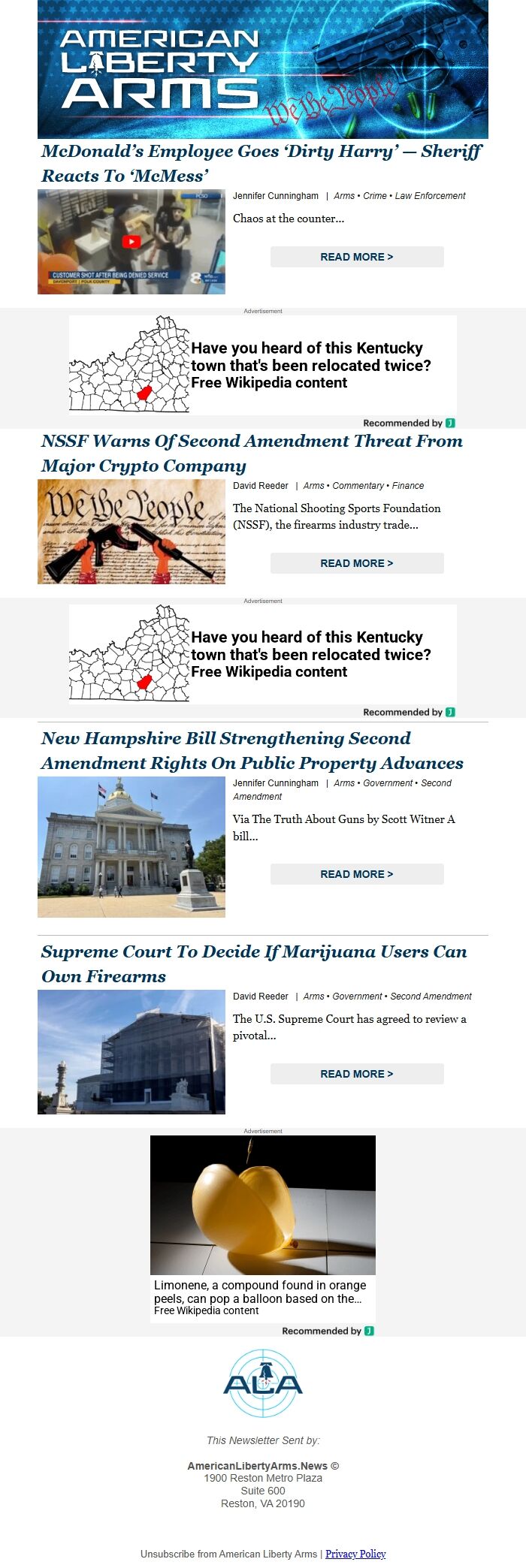Open the Privacy Policy link

355,1554
